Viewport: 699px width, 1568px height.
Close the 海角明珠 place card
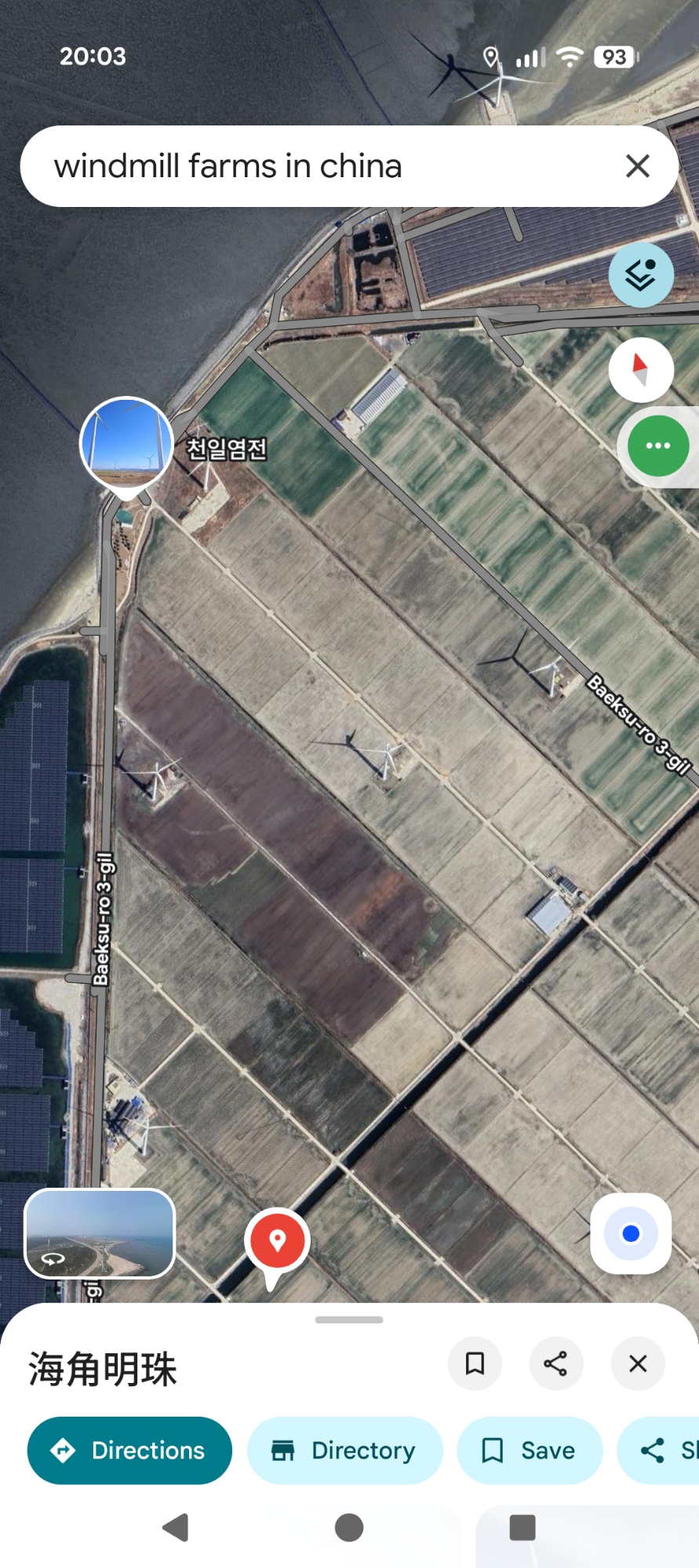point(638,1363)
